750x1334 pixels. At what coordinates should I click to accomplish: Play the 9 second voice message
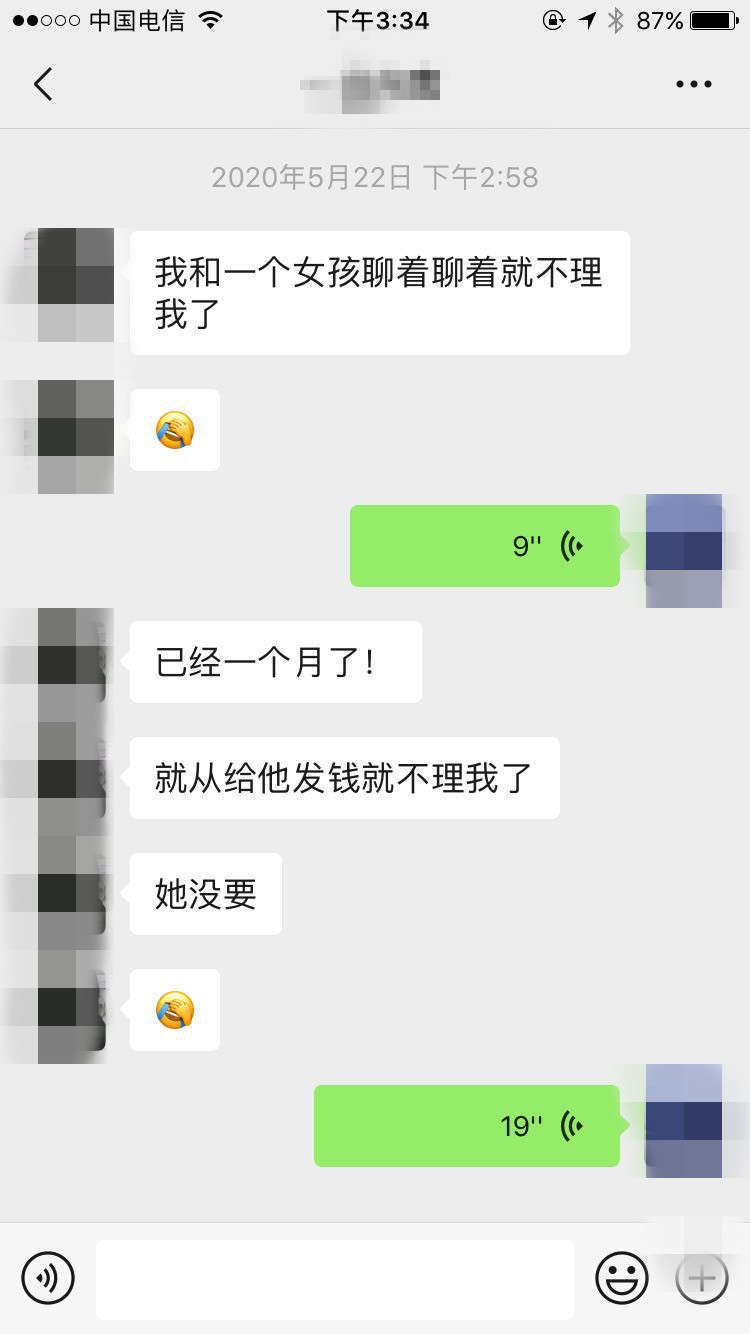pyautogui.click(x=484, y=546)
